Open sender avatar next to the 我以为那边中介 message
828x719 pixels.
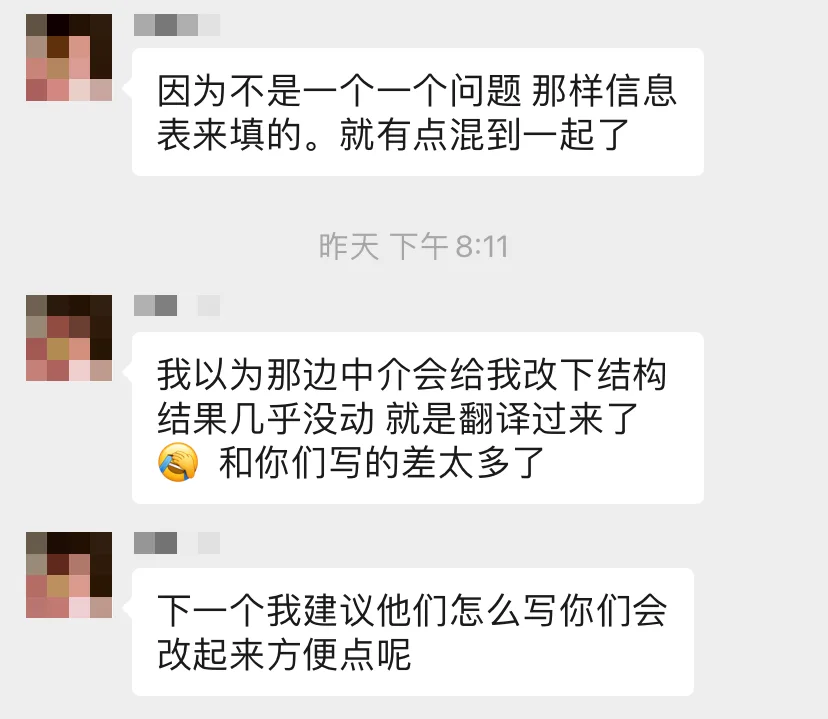coord(69,338)
